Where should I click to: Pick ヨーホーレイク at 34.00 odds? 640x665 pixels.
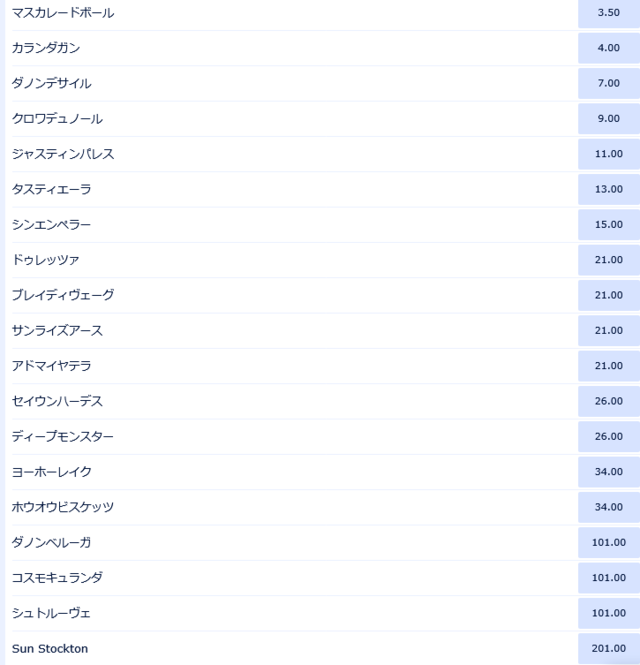[608, 472]
